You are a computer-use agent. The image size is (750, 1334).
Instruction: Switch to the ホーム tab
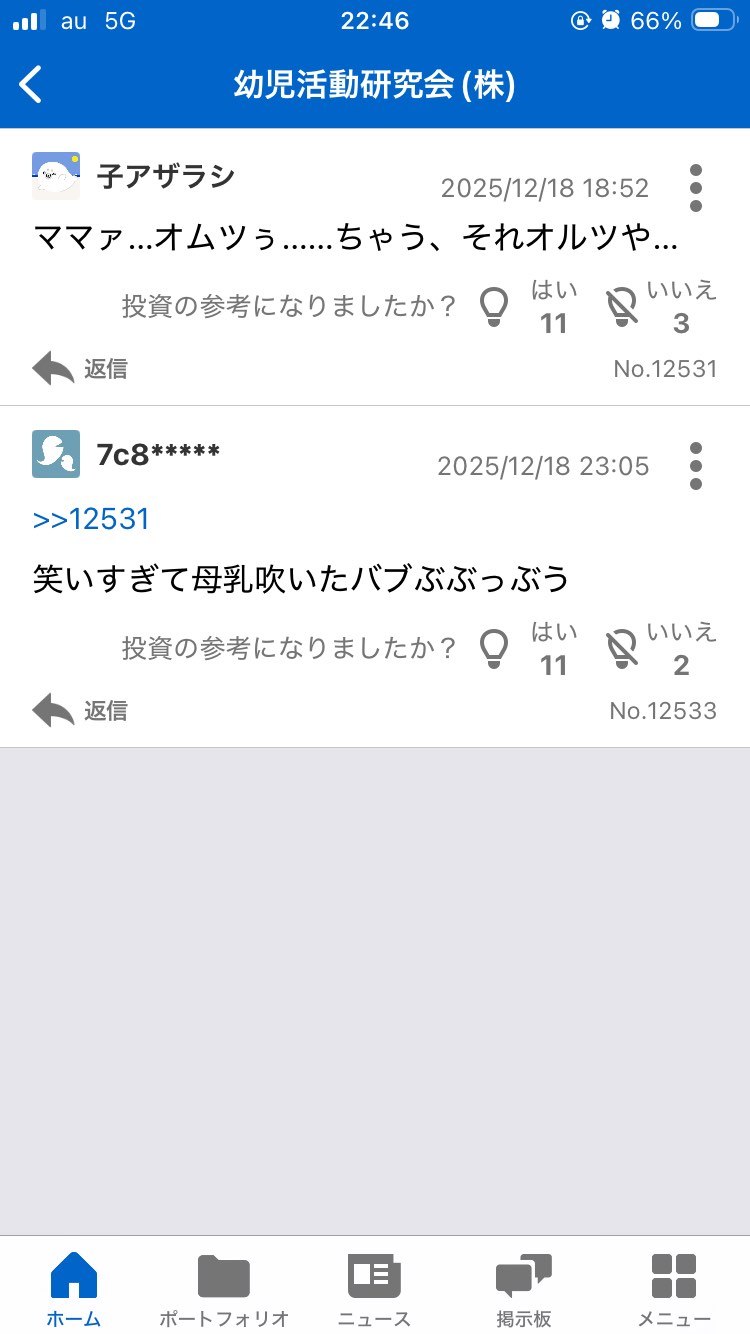point(74,1290)
